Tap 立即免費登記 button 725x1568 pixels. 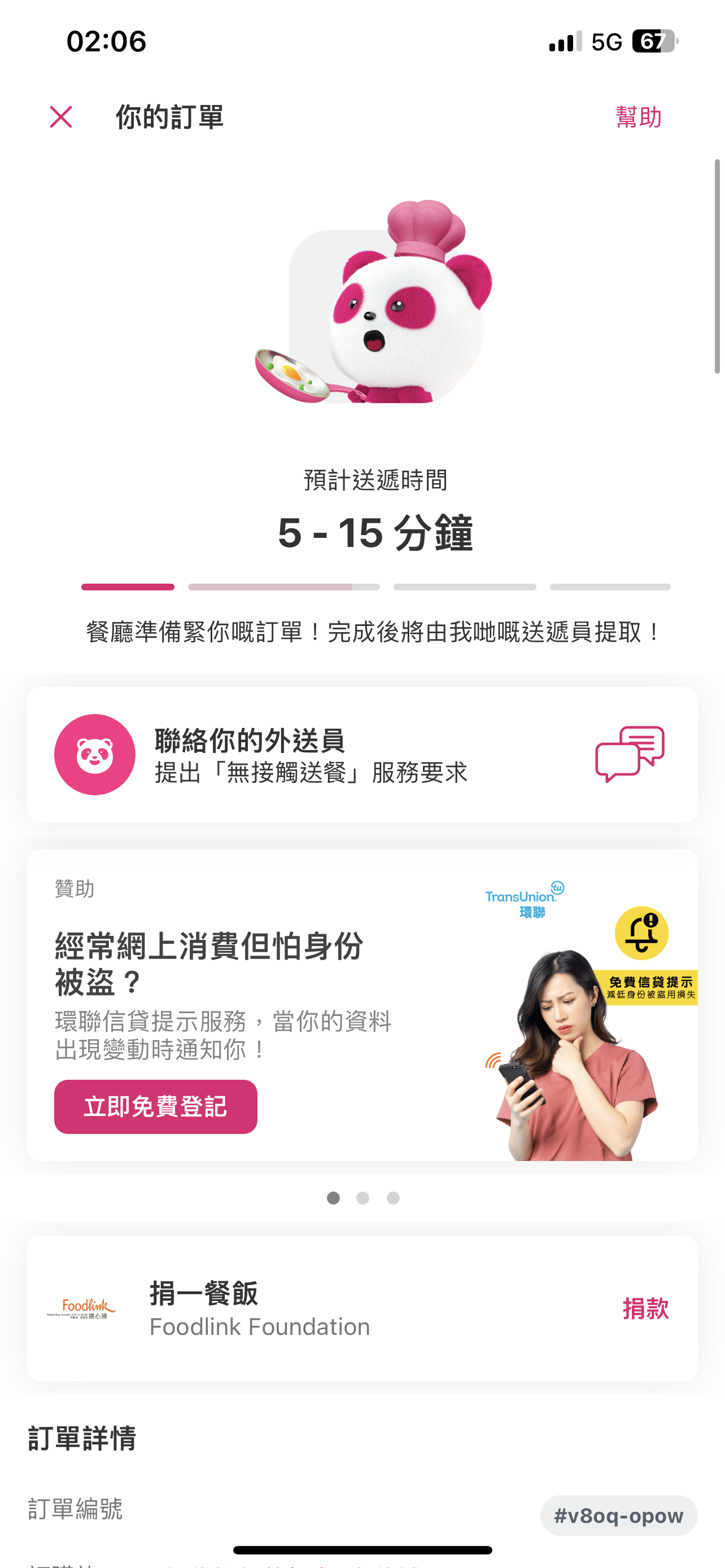click(155, 1107)
